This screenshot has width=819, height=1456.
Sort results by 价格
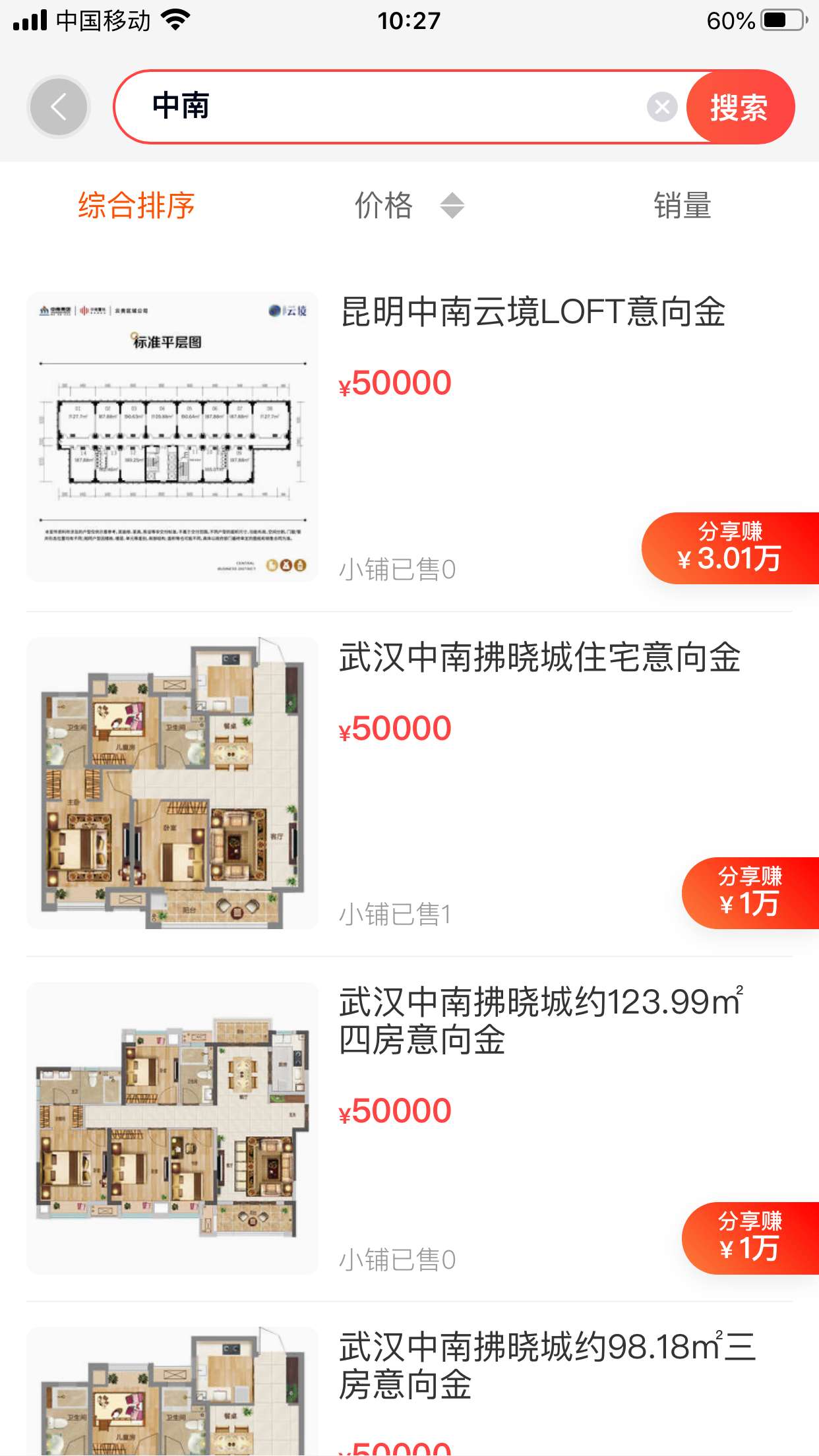(409, 205)
